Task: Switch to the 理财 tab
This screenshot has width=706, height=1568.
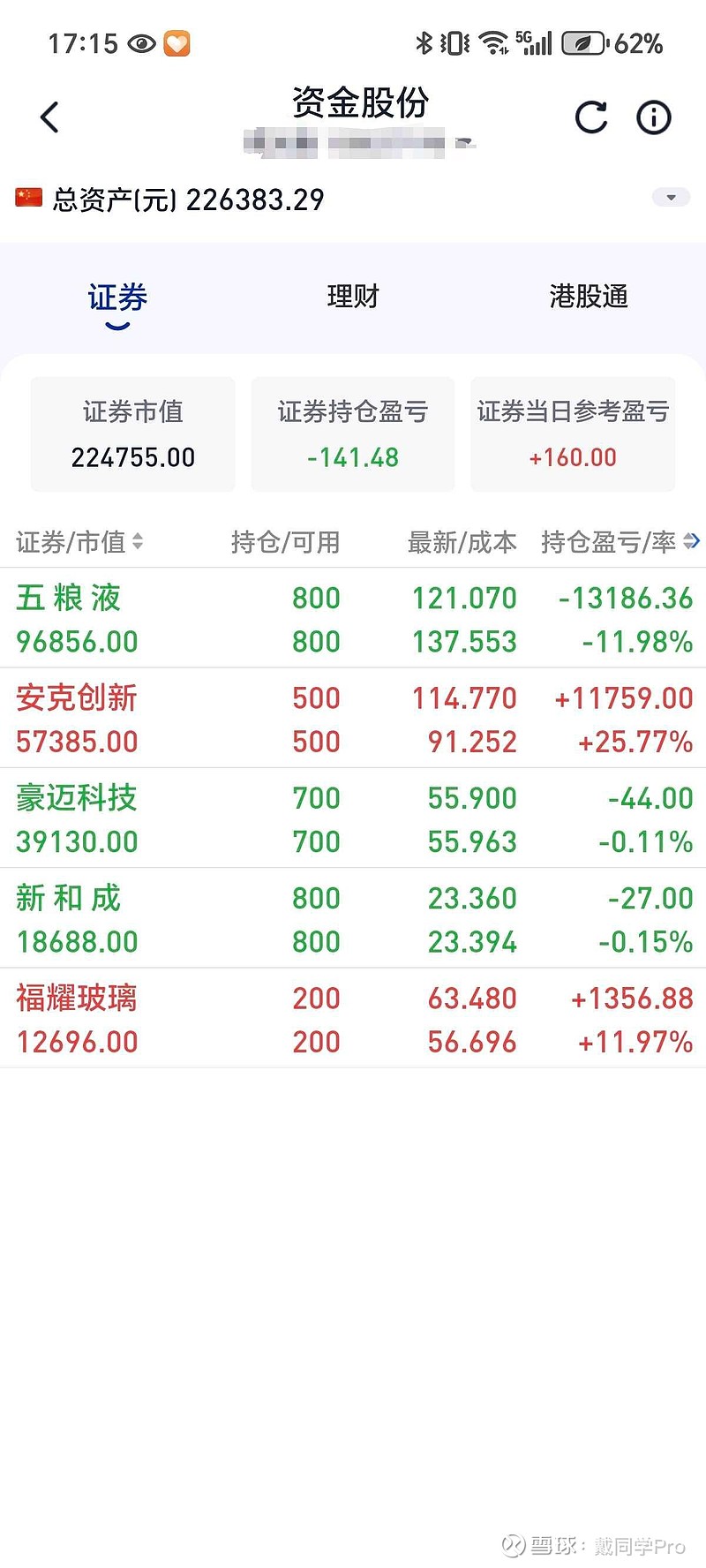Action: pos(352,297)
